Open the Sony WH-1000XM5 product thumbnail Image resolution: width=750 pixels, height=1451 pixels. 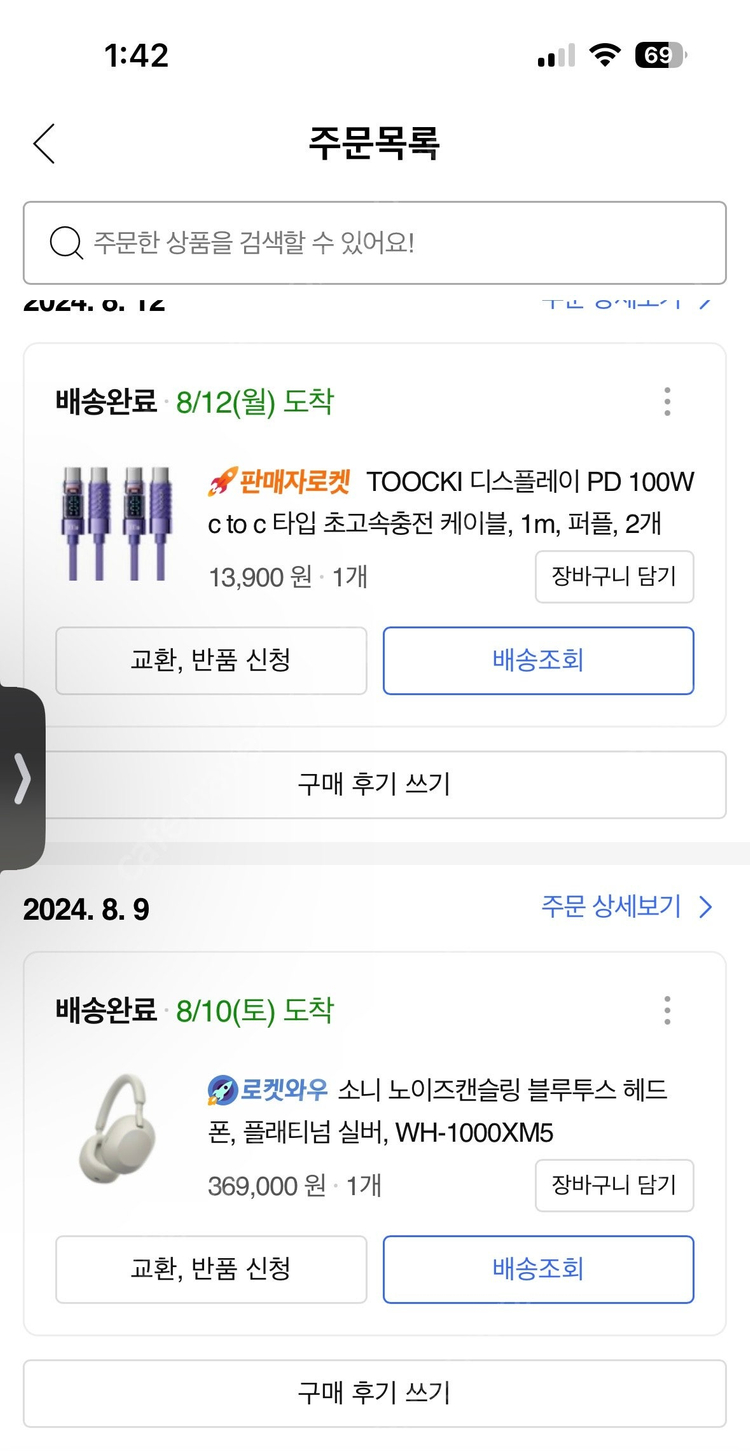tap(120, 1132)
